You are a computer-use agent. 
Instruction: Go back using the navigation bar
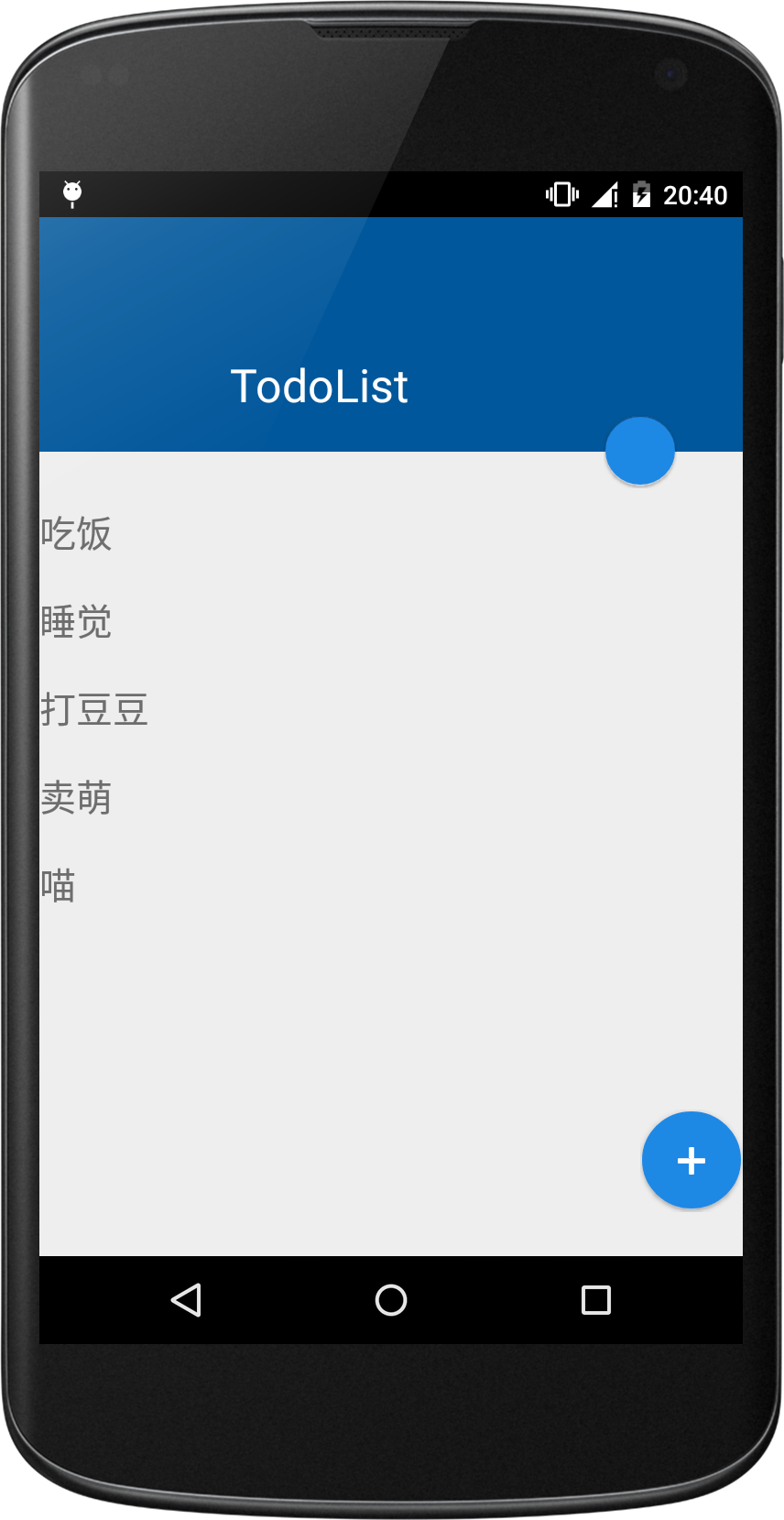186,1299
